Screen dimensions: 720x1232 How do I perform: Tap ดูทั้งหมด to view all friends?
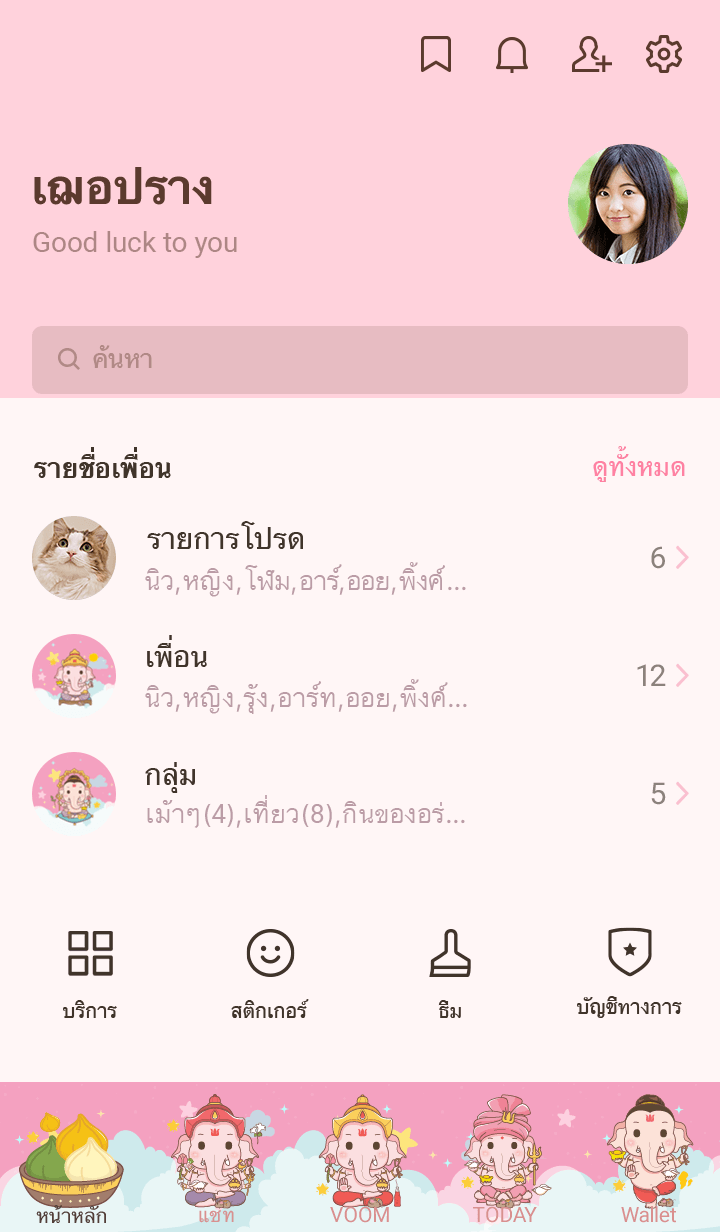[x=638, y=468]
